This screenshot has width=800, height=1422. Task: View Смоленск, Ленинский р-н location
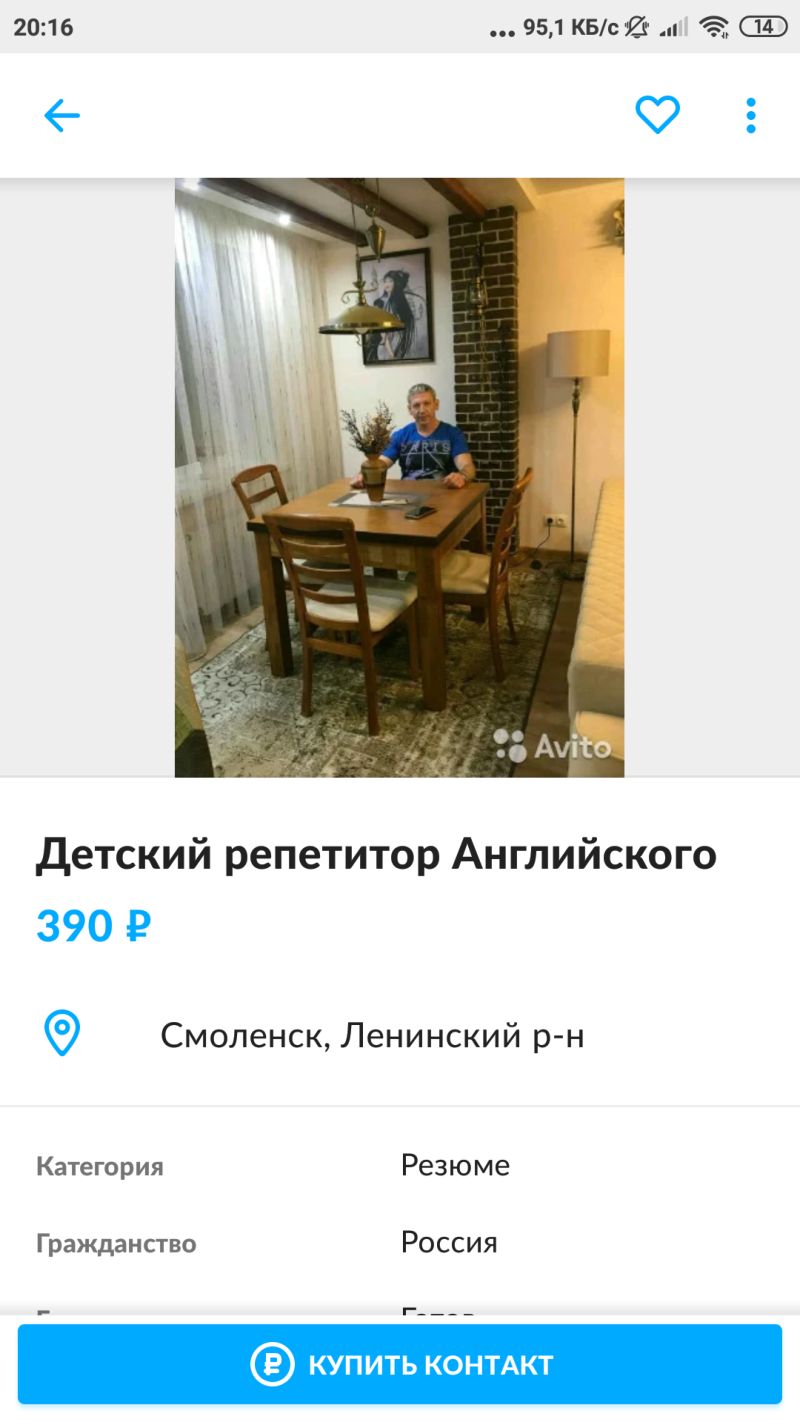pyautogui.click(x=372, y=1036)
